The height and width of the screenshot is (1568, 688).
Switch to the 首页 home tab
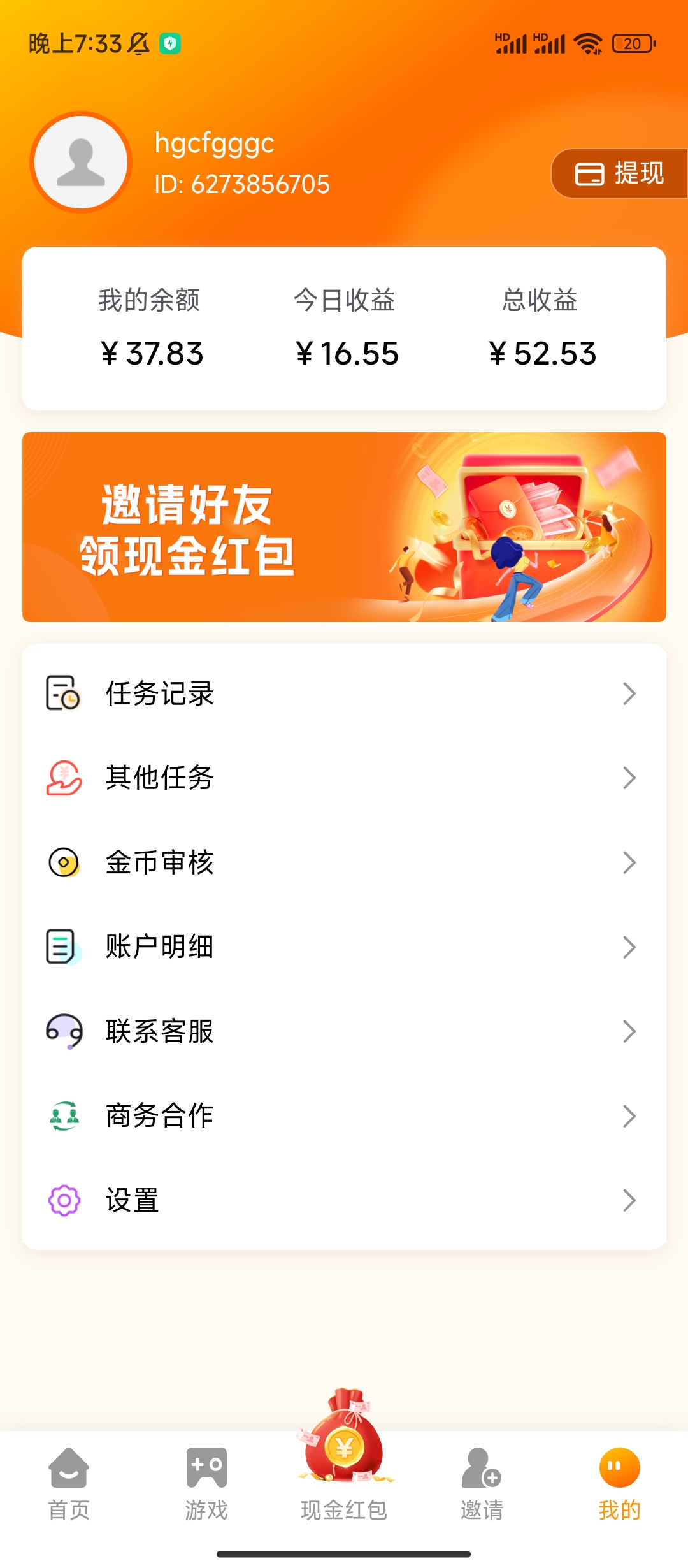coord(69,1485)
